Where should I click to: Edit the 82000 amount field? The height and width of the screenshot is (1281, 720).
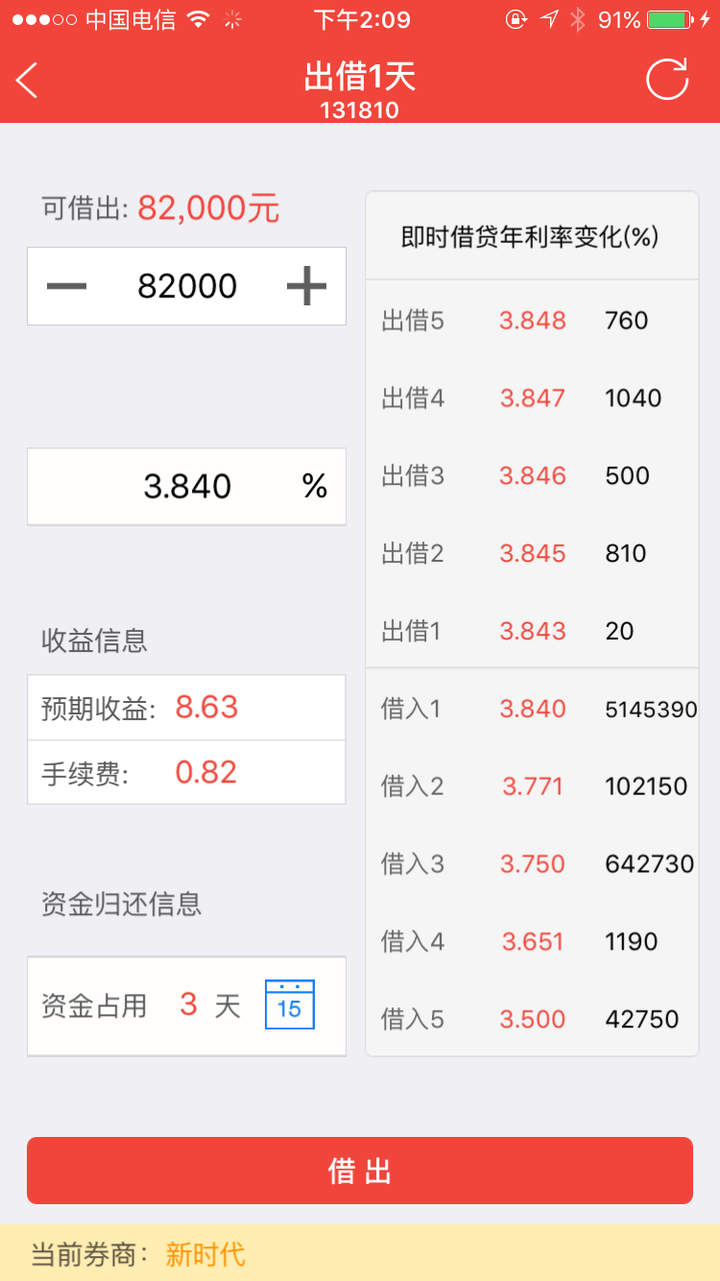pos(187,287)
